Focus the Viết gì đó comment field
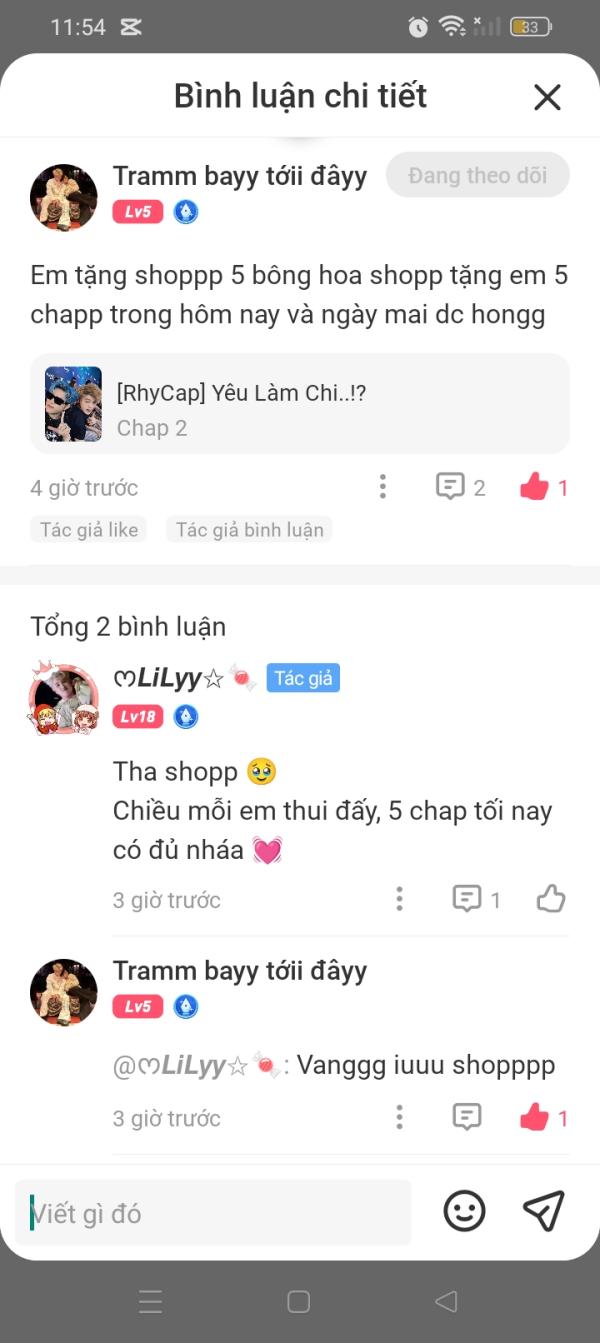 point(213,1213)
